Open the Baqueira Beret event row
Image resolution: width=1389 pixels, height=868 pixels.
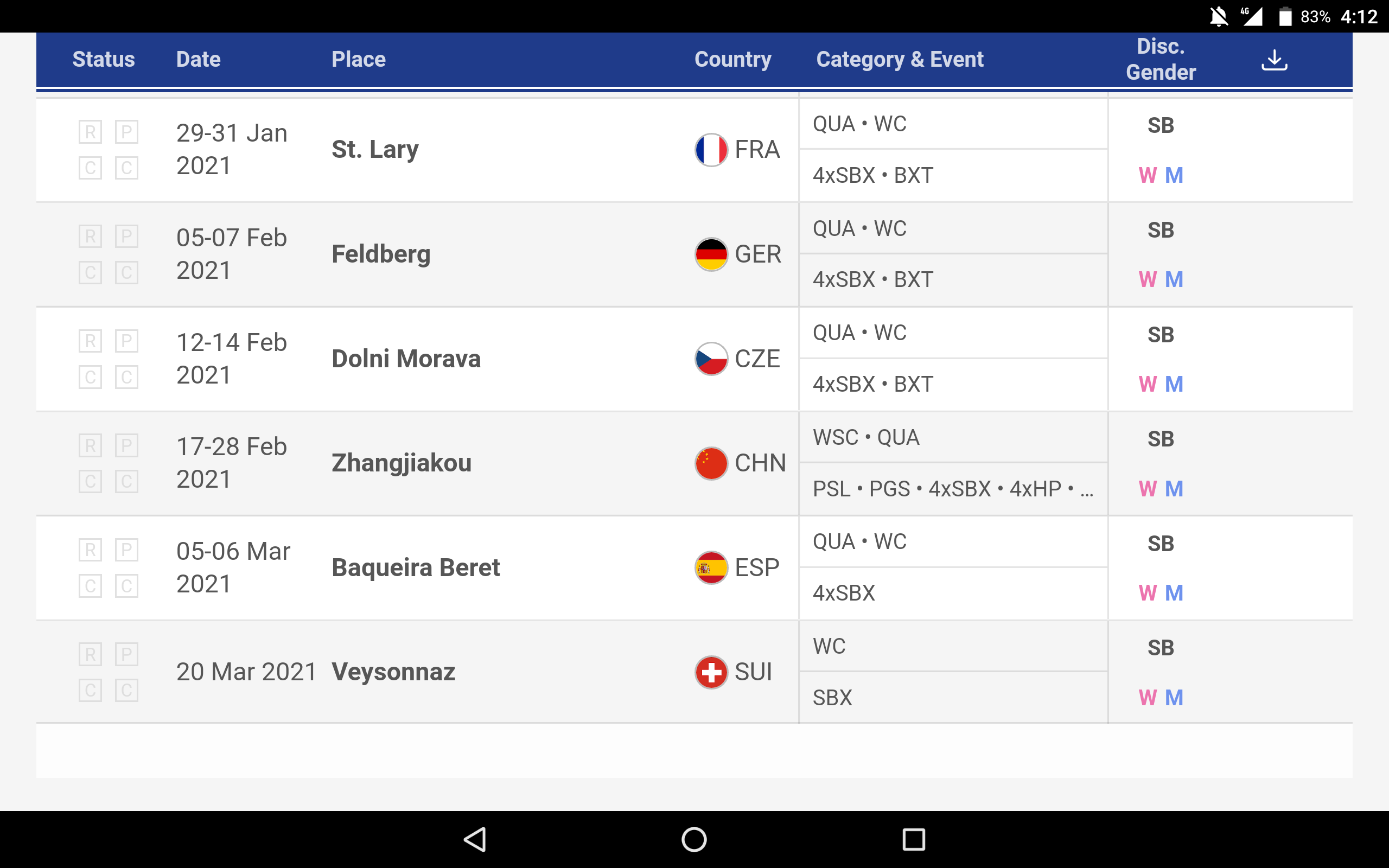(x=416, y=568)
